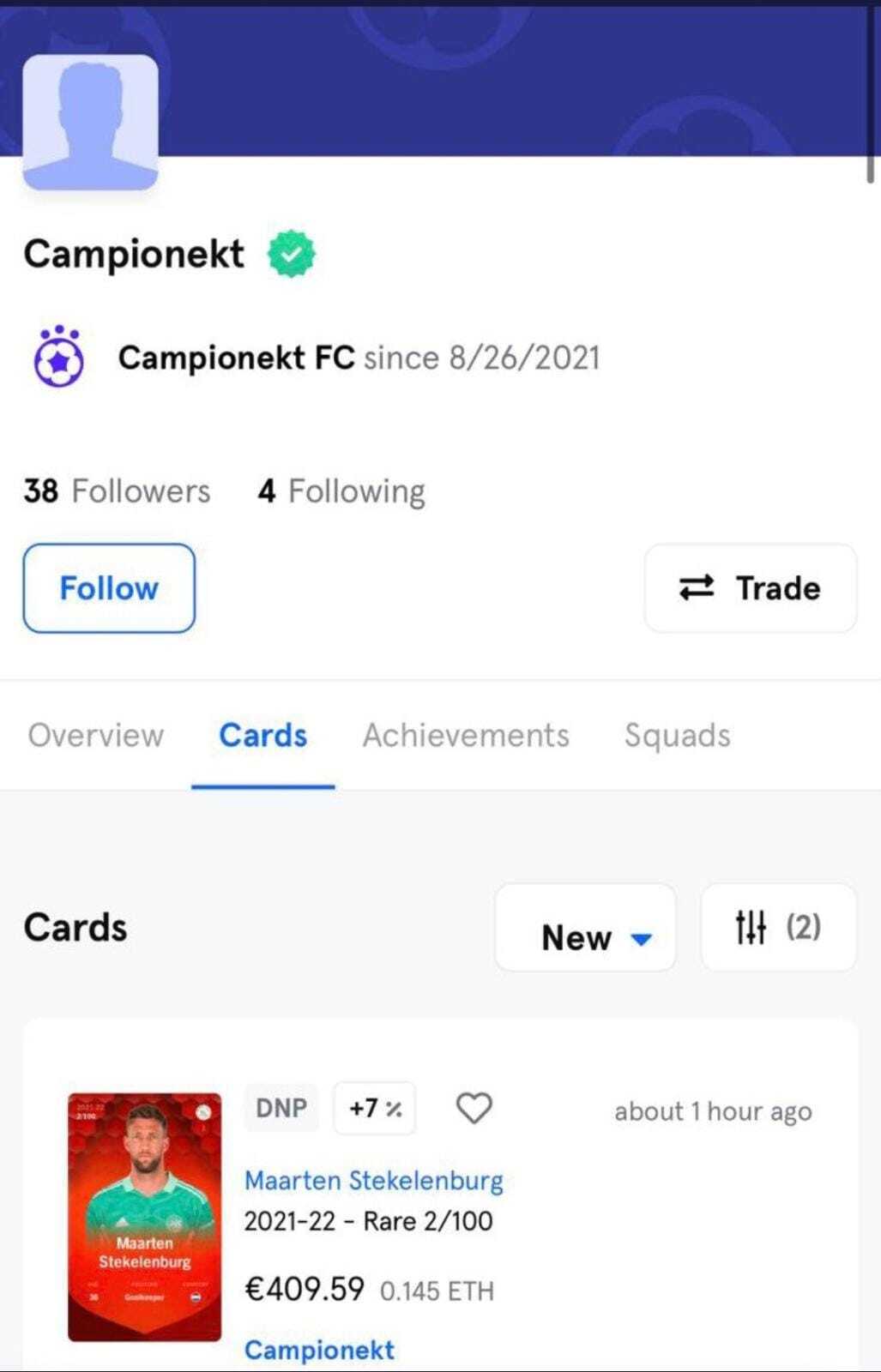Tap the Campionekt profile avatar

tap(90, 122)
